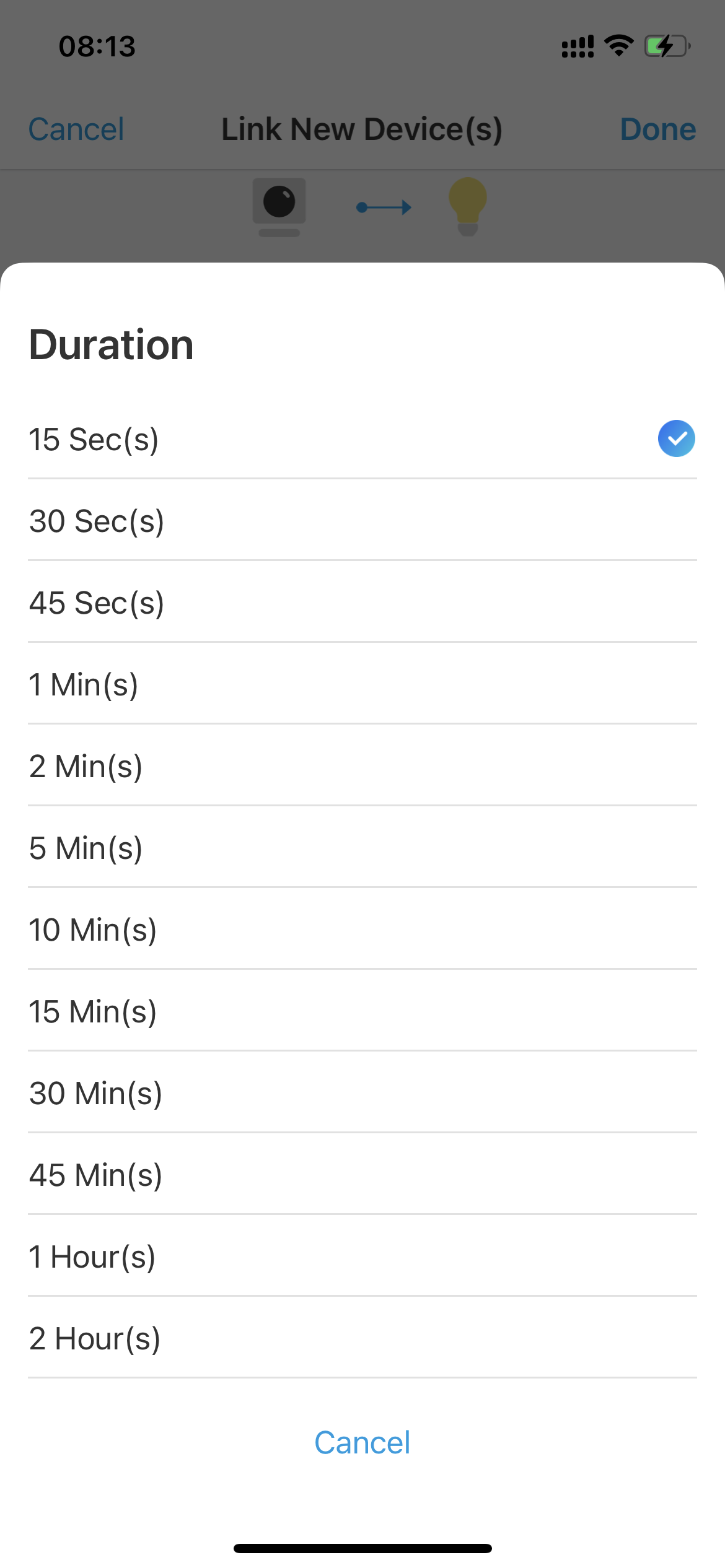
Task: Select 2 Hour(s) duration
Action: coord(362,1338)
